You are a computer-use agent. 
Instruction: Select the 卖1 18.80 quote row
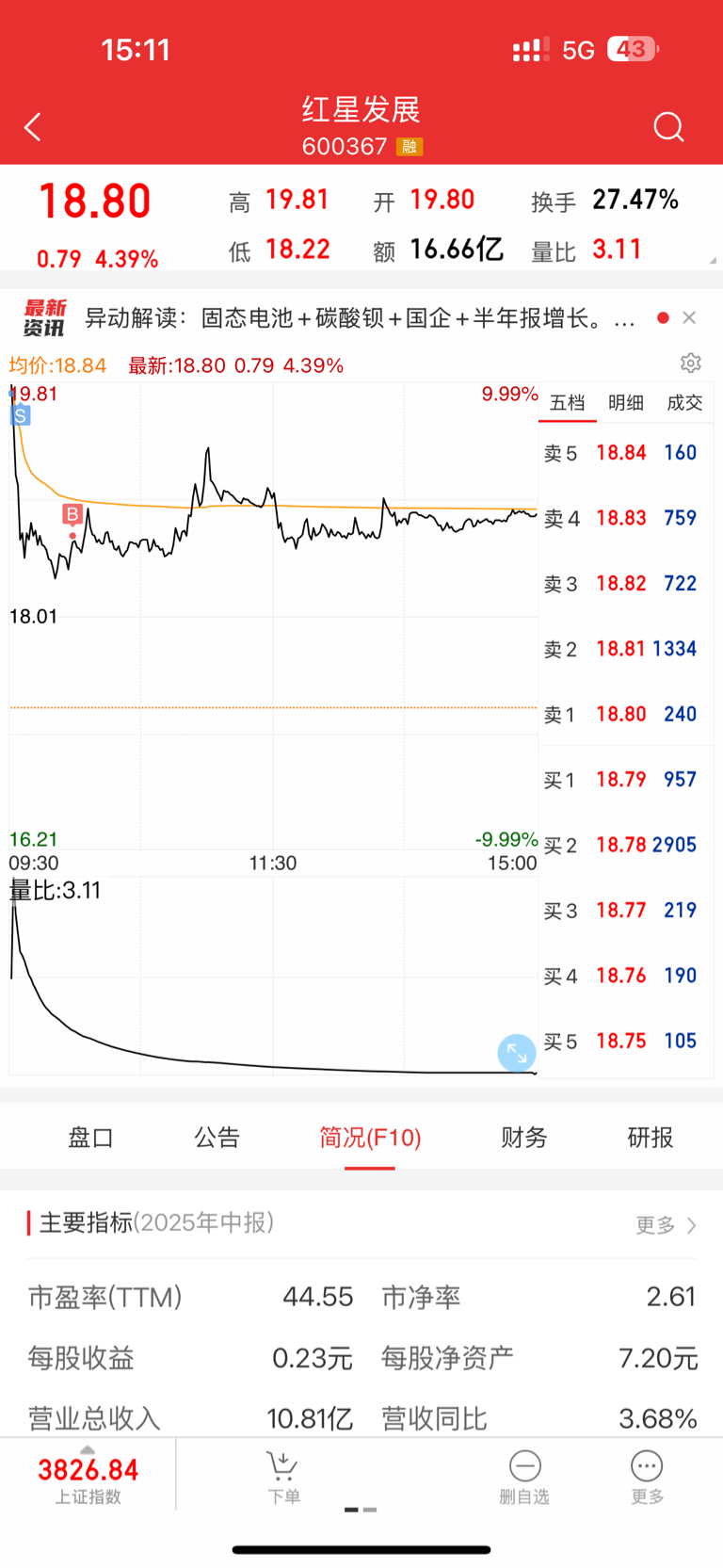[625, 715]
